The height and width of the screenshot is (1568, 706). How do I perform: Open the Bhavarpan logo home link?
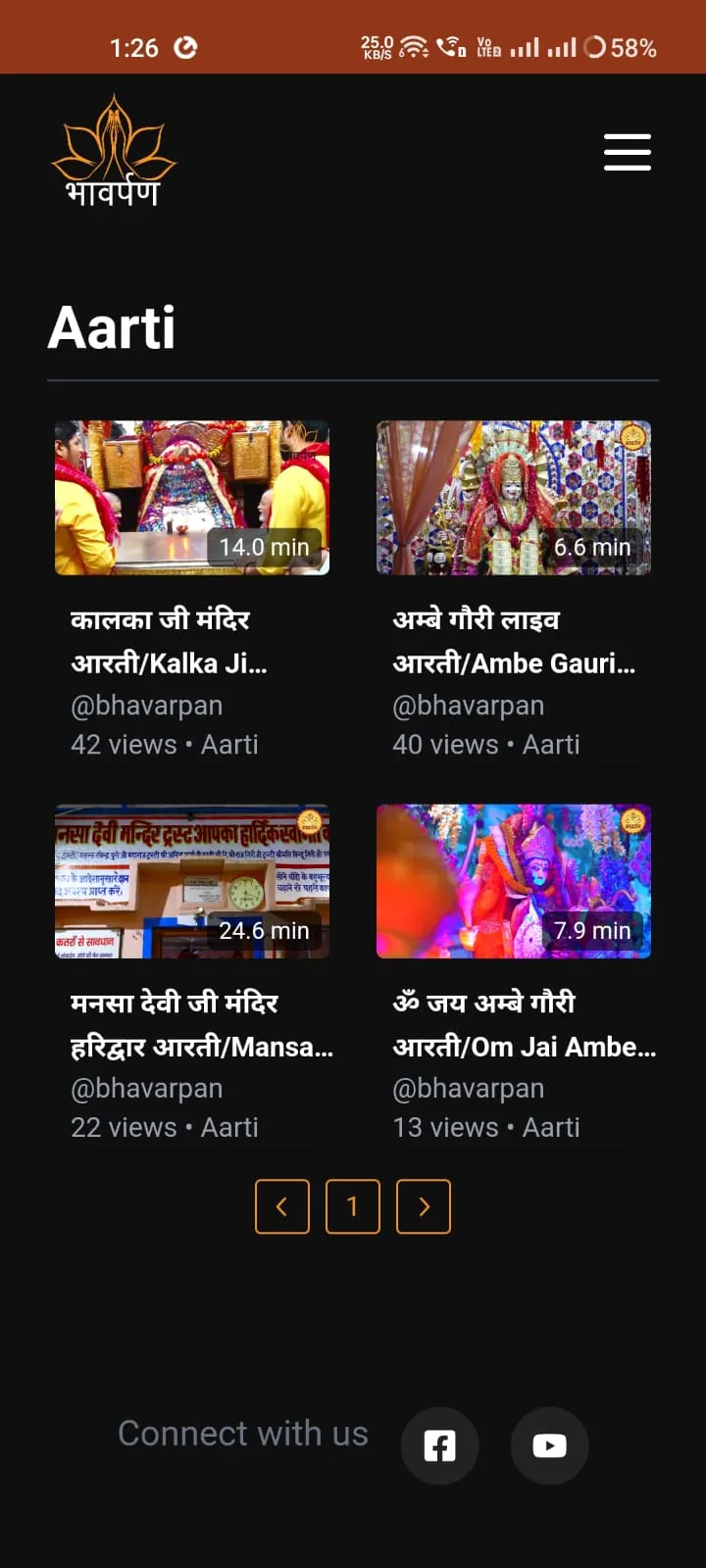pos(114,150)
